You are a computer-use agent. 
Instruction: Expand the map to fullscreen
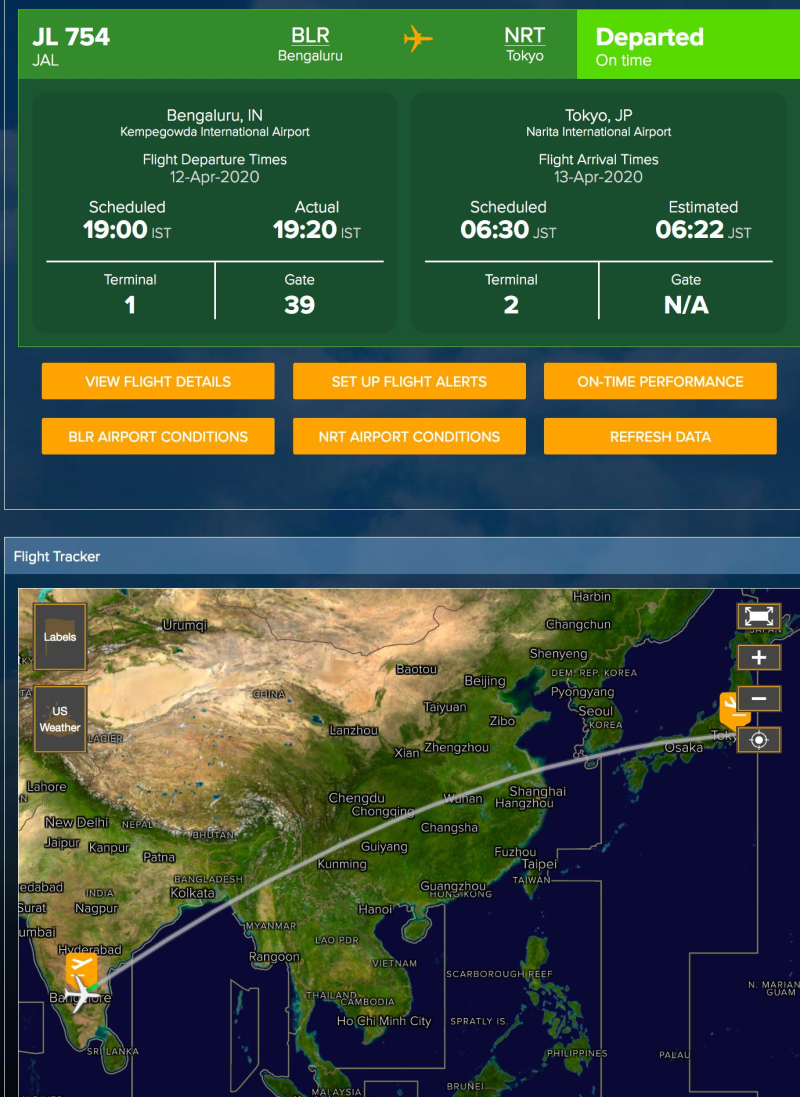(759, 616)
